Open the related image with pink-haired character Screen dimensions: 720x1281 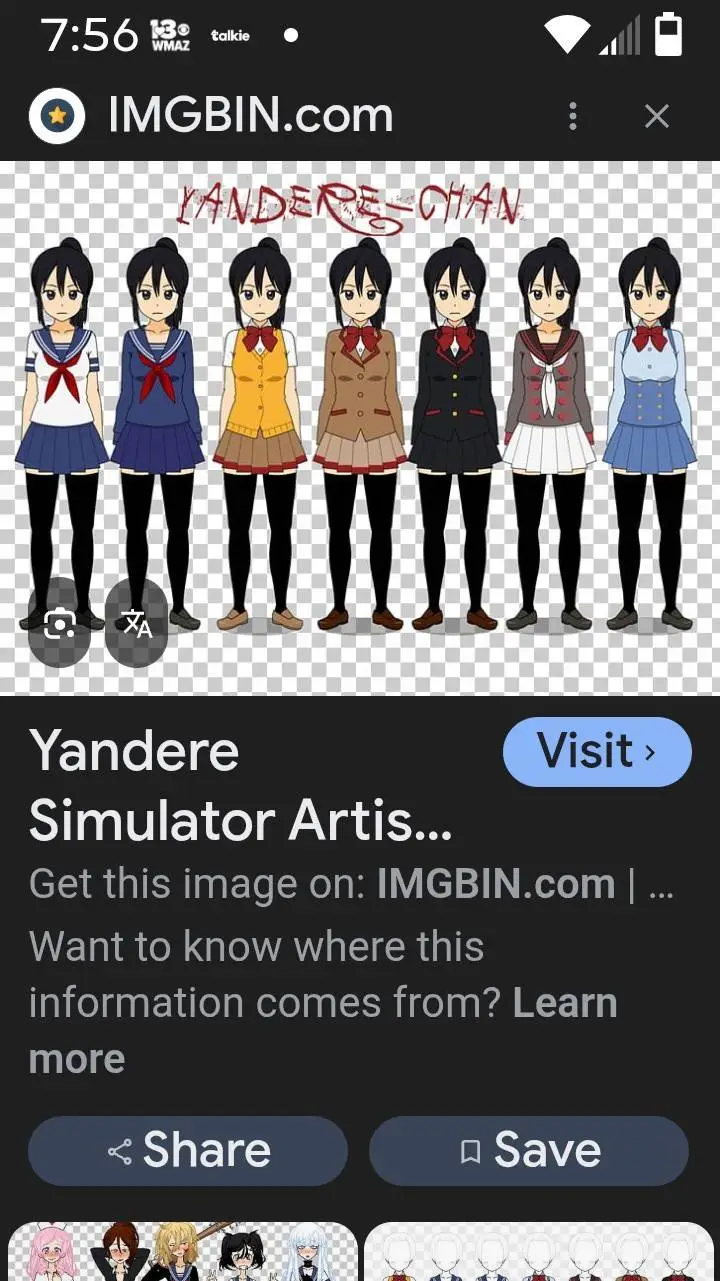tap(180, 1251)
